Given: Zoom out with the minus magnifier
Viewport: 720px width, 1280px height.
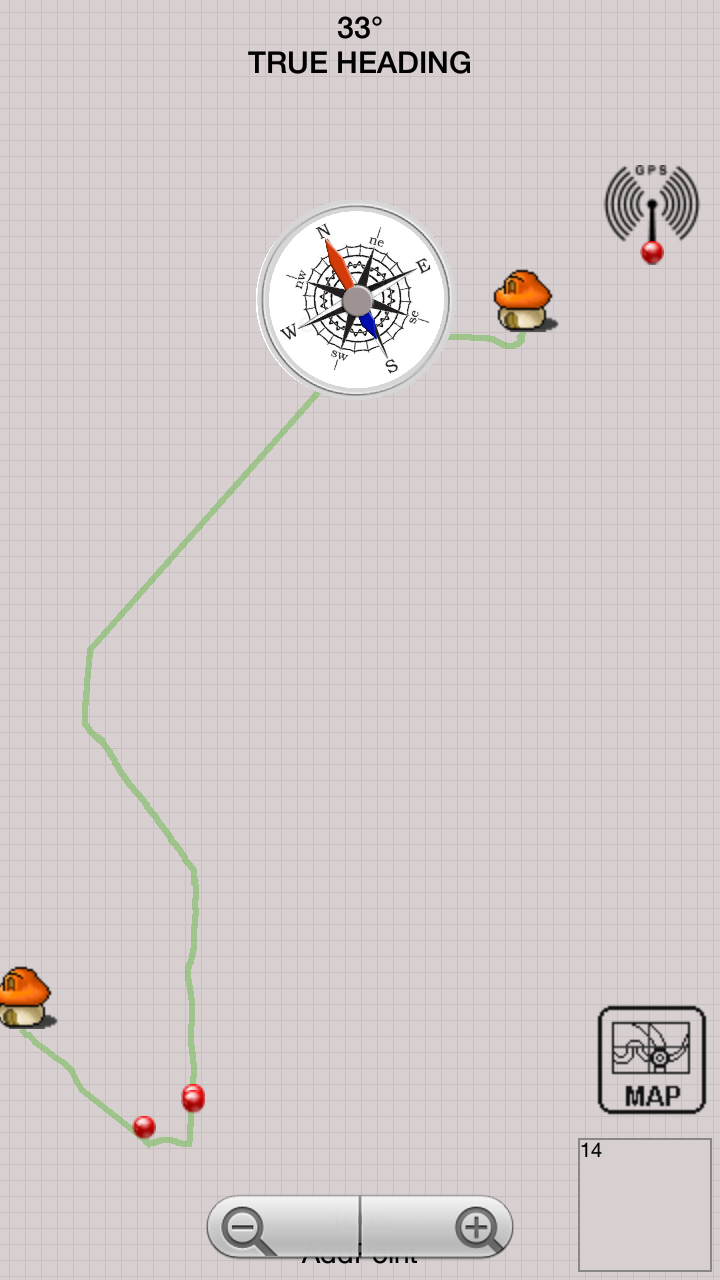Looking at the screenshot, I should point(250,1228).
